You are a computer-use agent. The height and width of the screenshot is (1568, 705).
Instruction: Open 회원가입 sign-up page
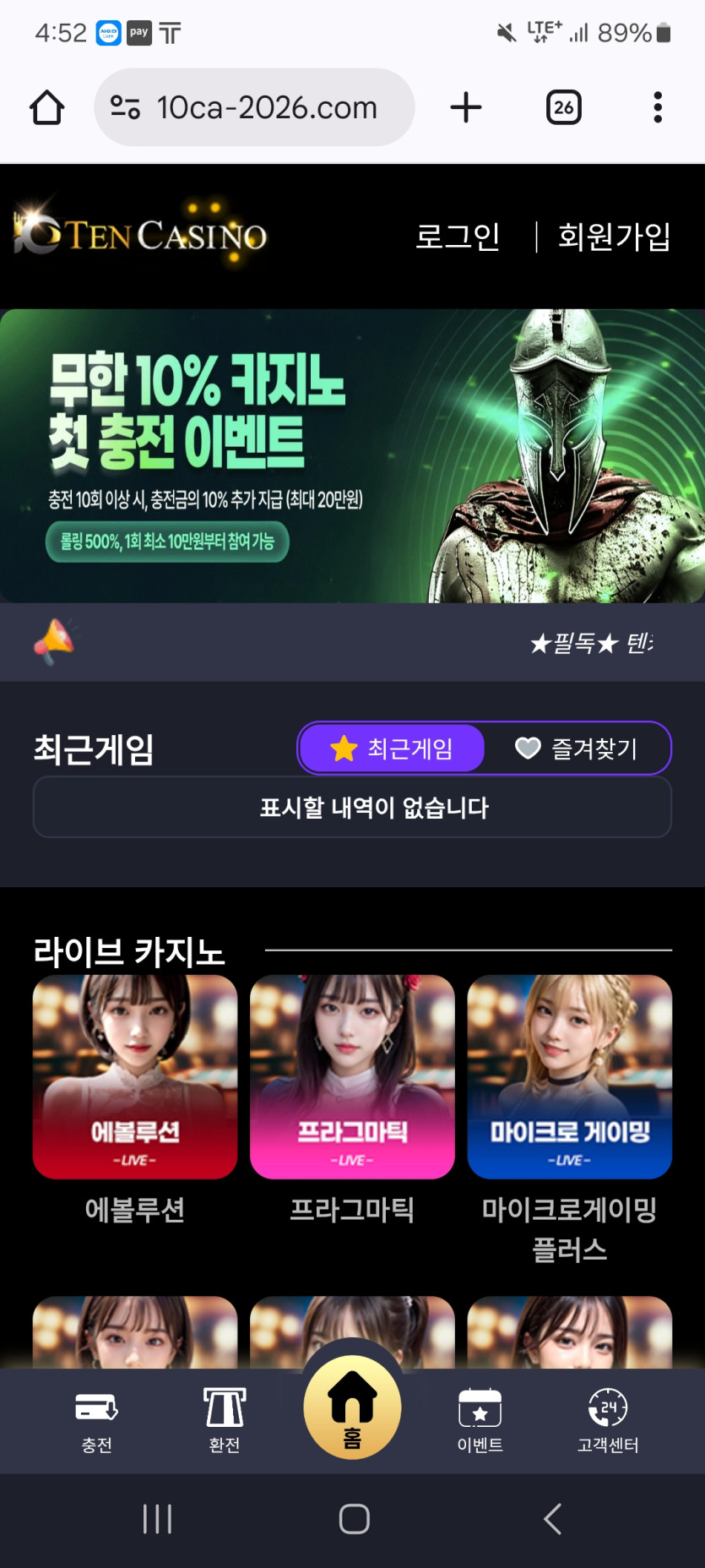tap(614, 237)
